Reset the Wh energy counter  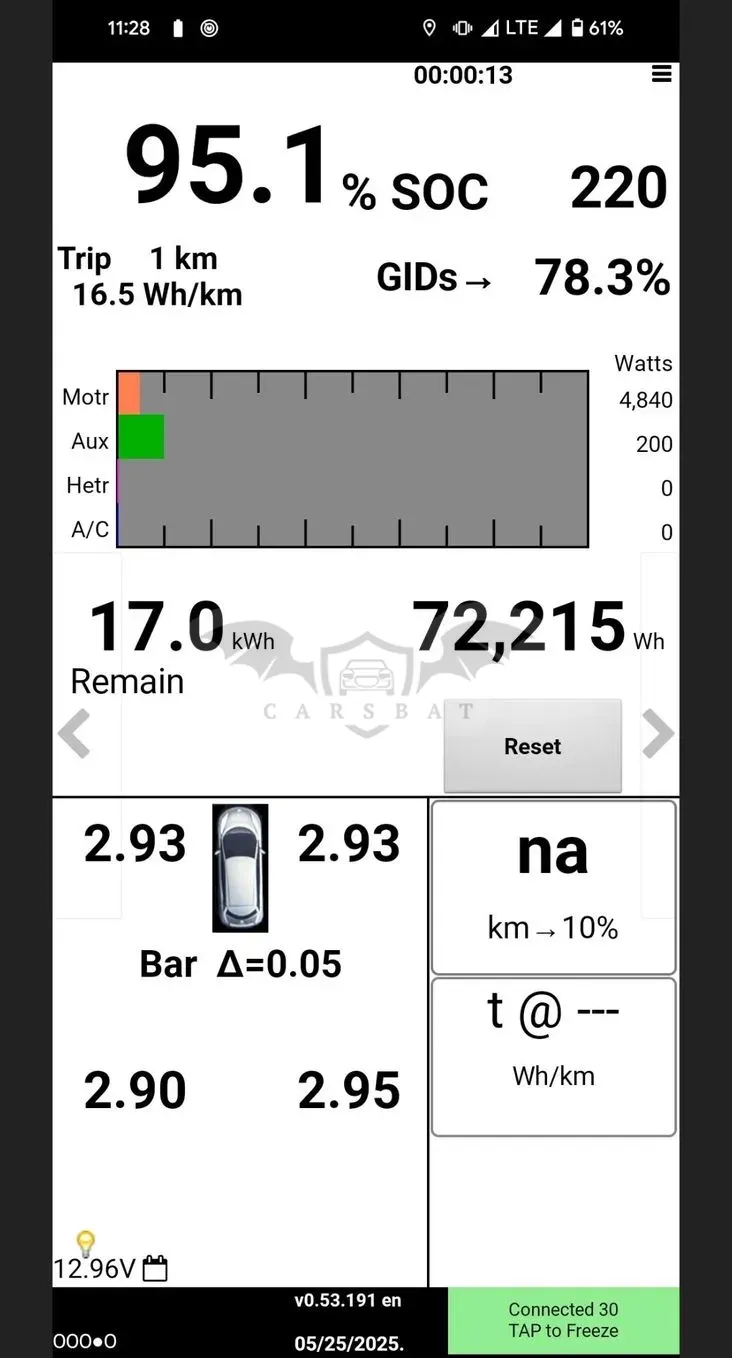532,746
